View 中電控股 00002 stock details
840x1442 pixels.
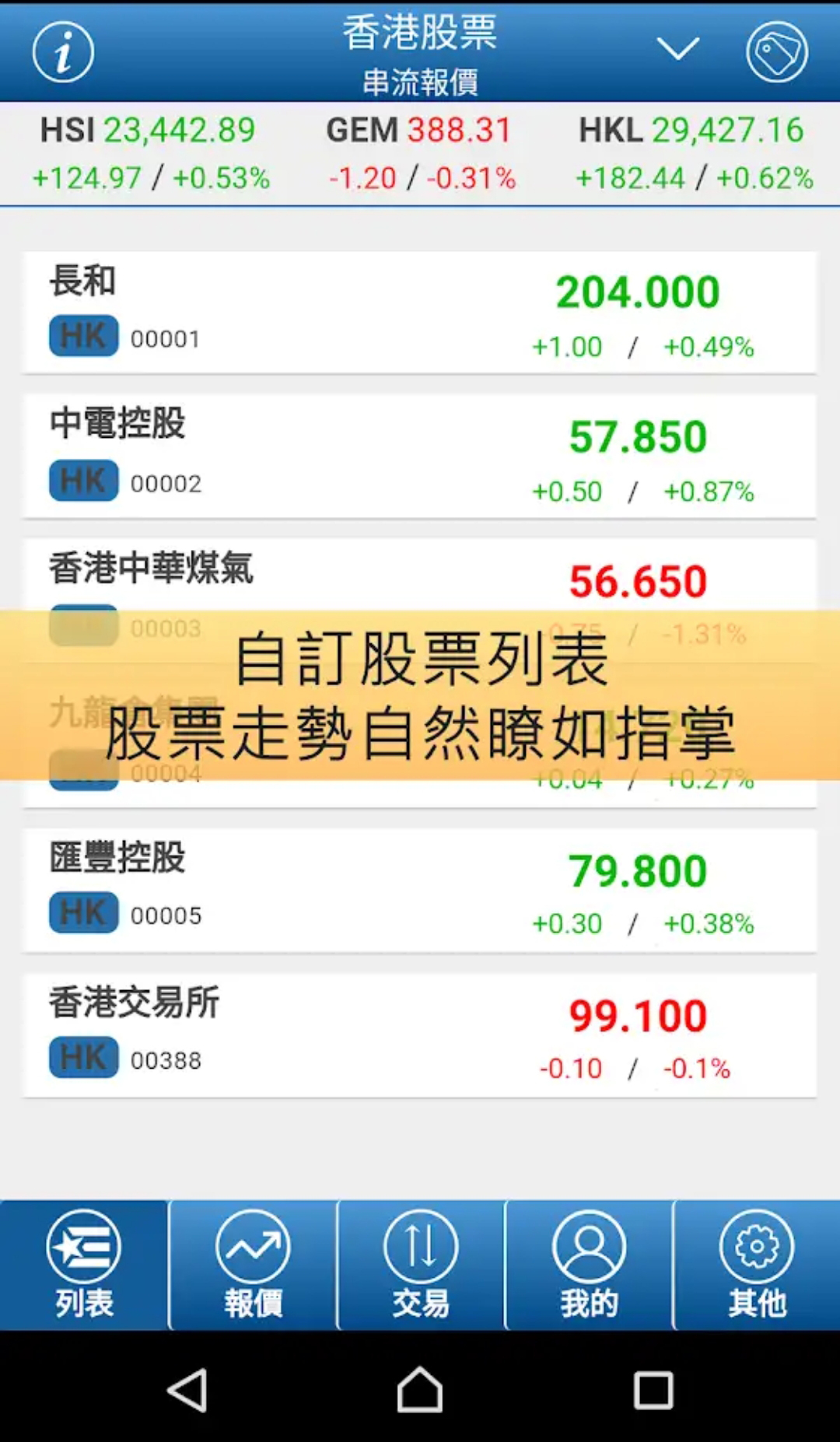[x=420, y=457]
